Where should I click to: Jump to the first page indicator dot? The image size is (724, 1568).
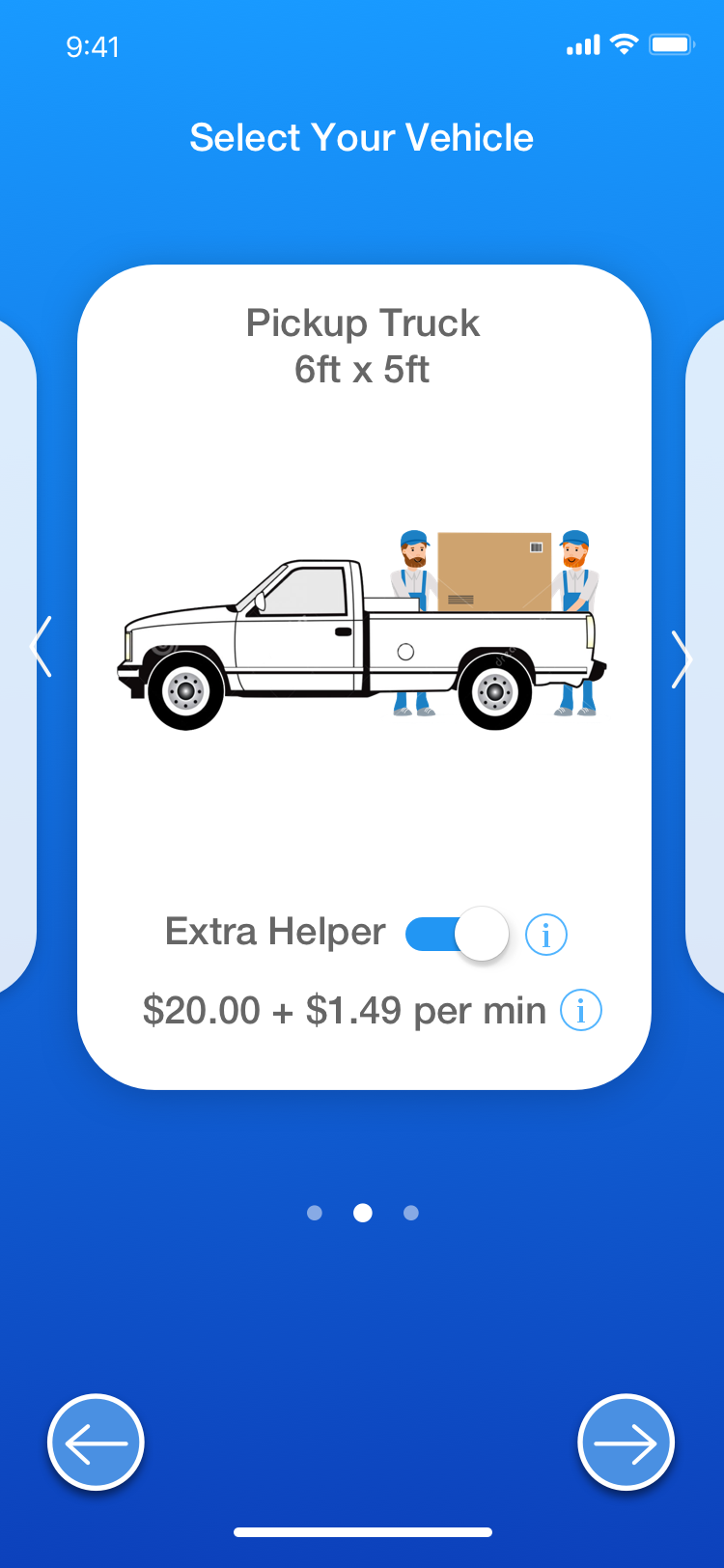pyautogui.click(x=315, y=1213)
